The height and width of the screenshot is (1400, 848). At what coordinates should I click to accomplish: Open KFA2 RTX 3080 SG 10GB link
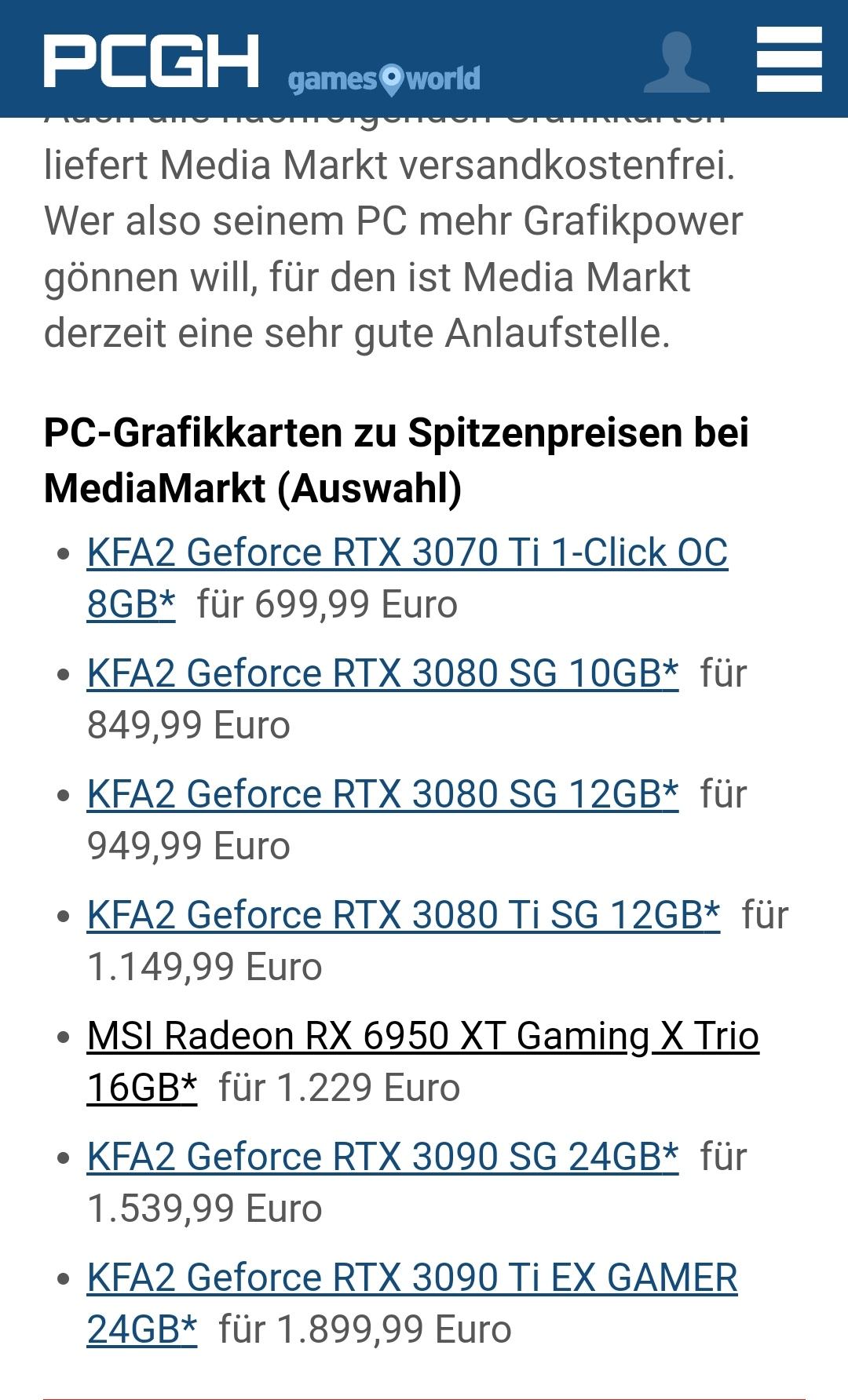coord(382,674)
